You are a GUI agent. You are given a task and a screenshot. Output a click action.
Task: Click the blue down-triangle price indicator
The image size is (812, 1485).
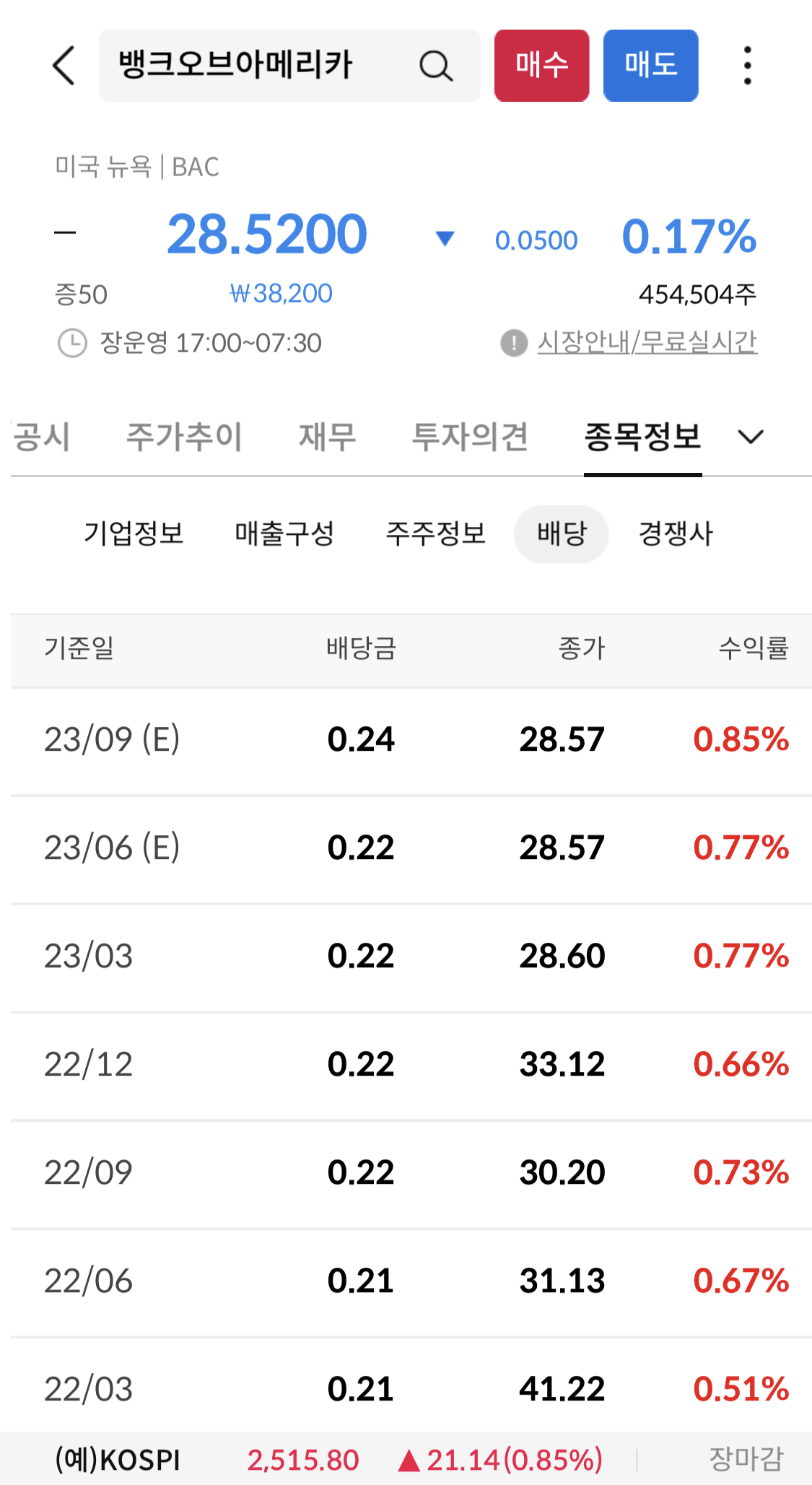point(445,238)
